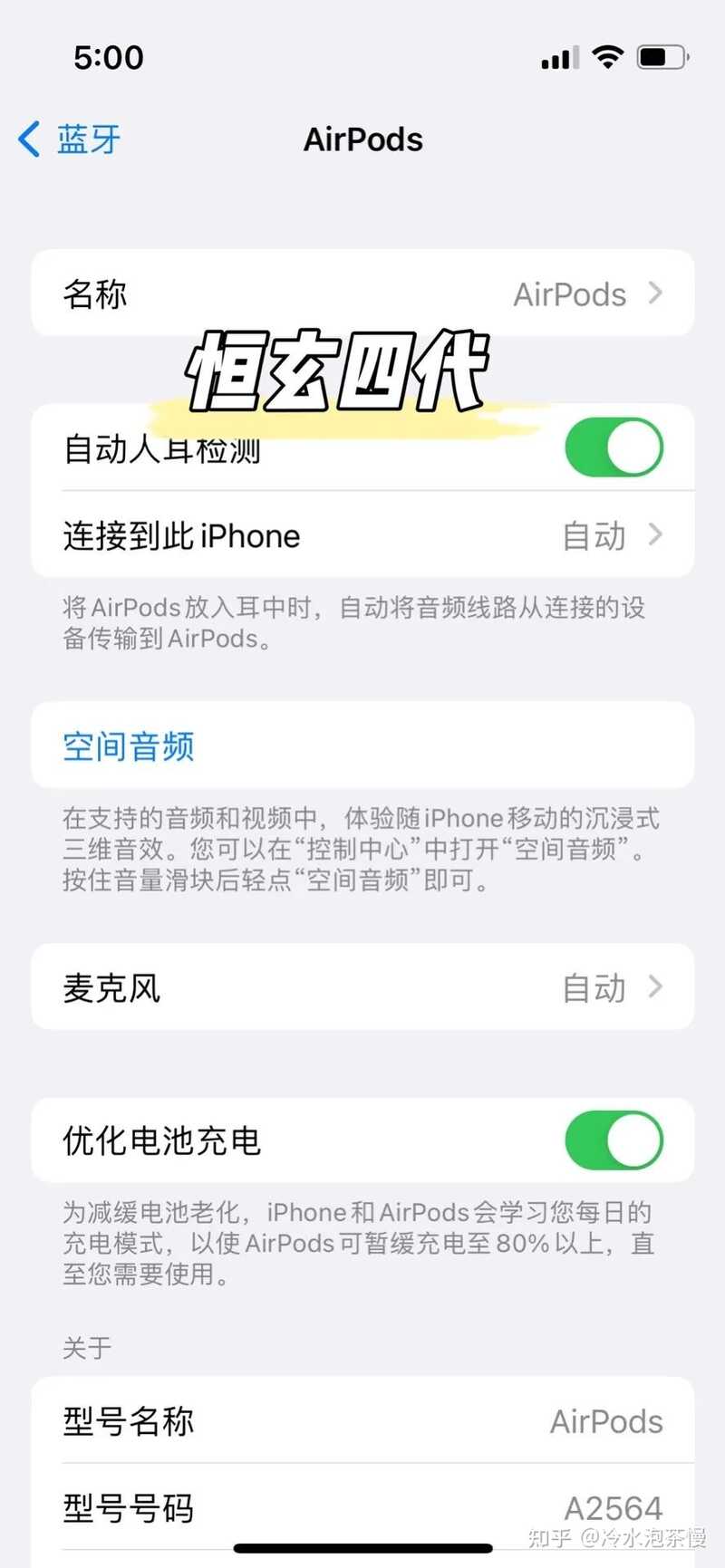725x1568 pixels.
Task: Open the 麦克风 setting
Action: 362,987
